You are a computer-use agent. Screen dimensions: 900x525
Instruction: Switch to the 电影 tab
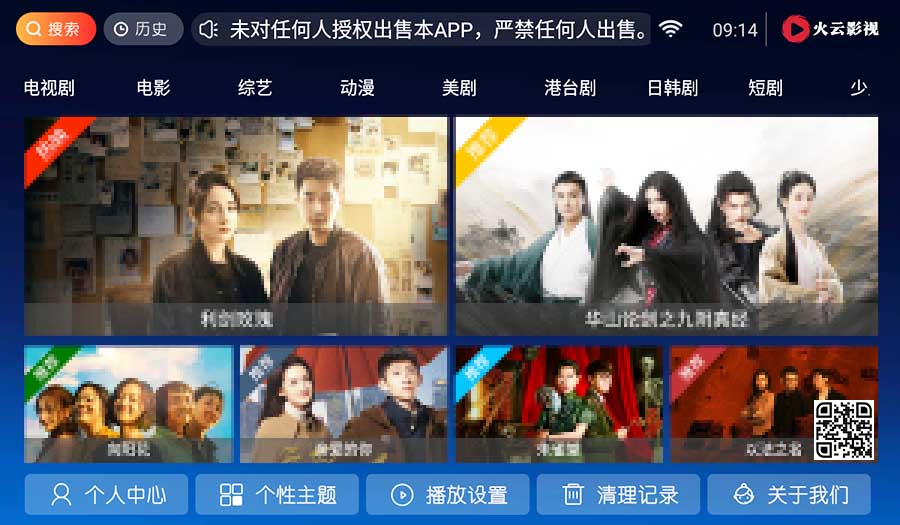point(153,88)
